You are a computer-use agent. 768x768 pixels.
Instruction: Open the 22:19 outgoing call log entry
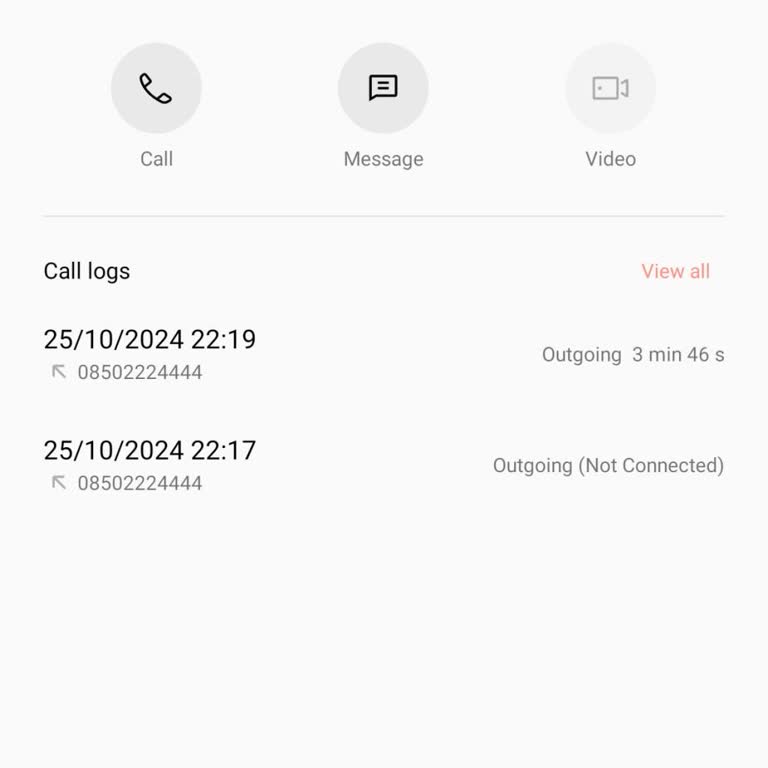(x=383, y=355)
